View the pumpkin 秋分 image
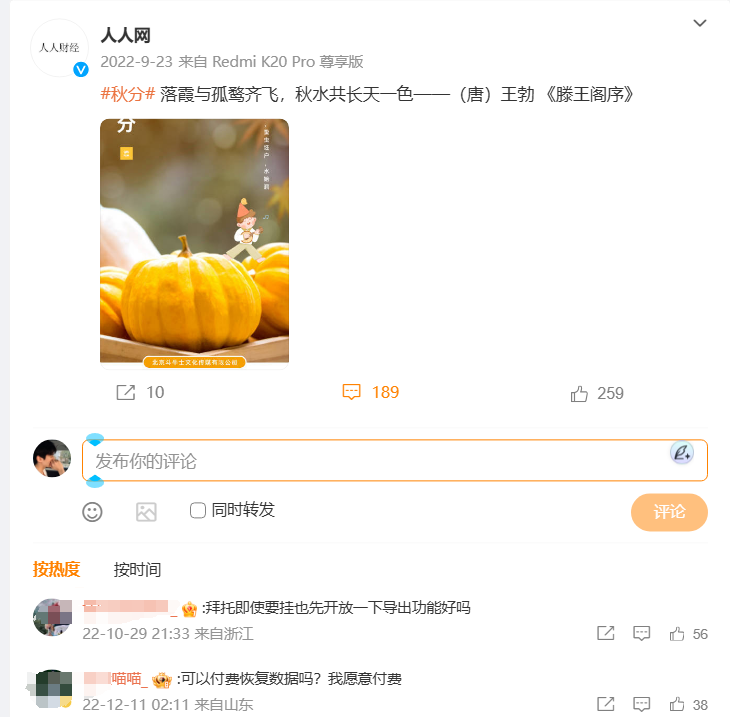This screenshot has height=717, width=730. click(194, 243)
